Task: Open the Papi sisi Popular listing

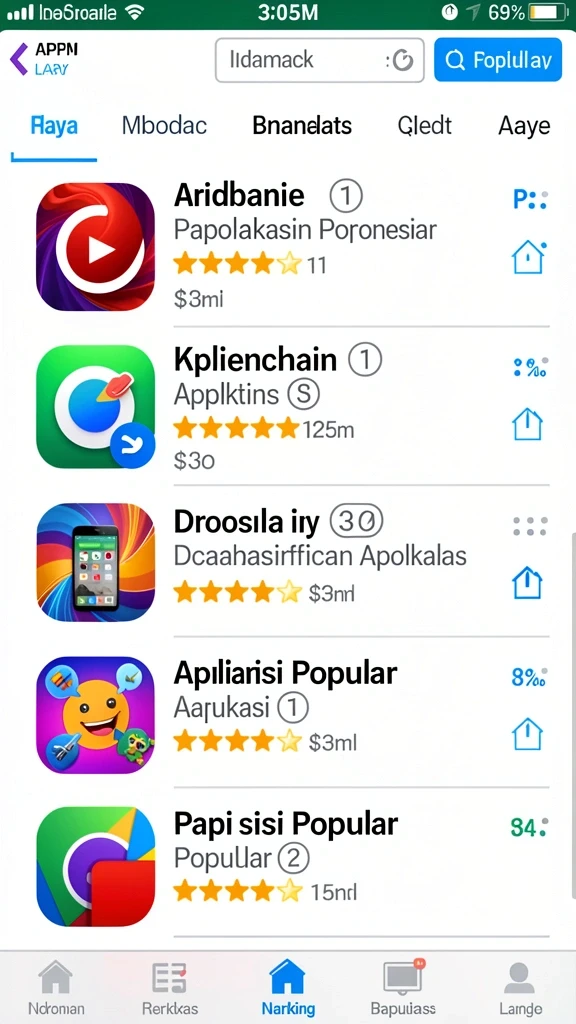Action: (293, 866)
